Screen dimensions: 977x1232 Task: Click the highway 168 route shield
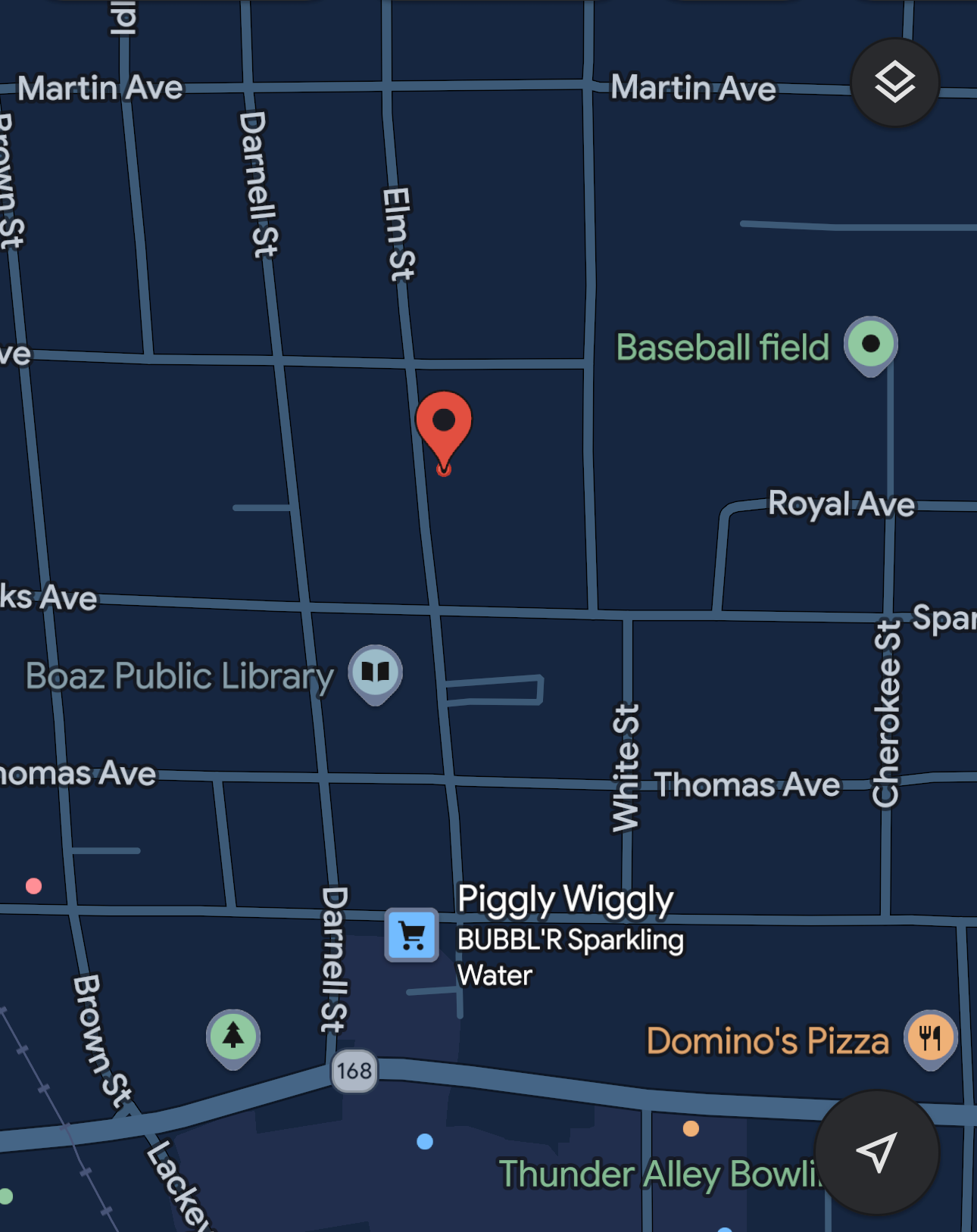[x=354, y=1071]
